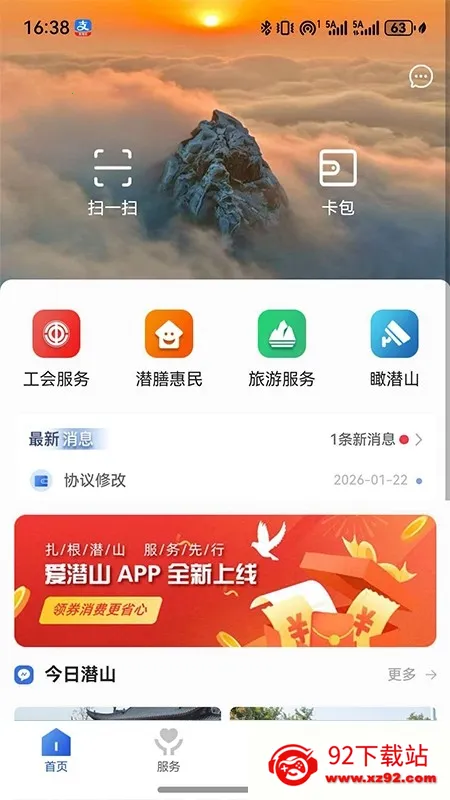The width and height of the screenshot is (450, 800).
Task: Go to the 首页 tab
Action: click(x=56, y=750)
